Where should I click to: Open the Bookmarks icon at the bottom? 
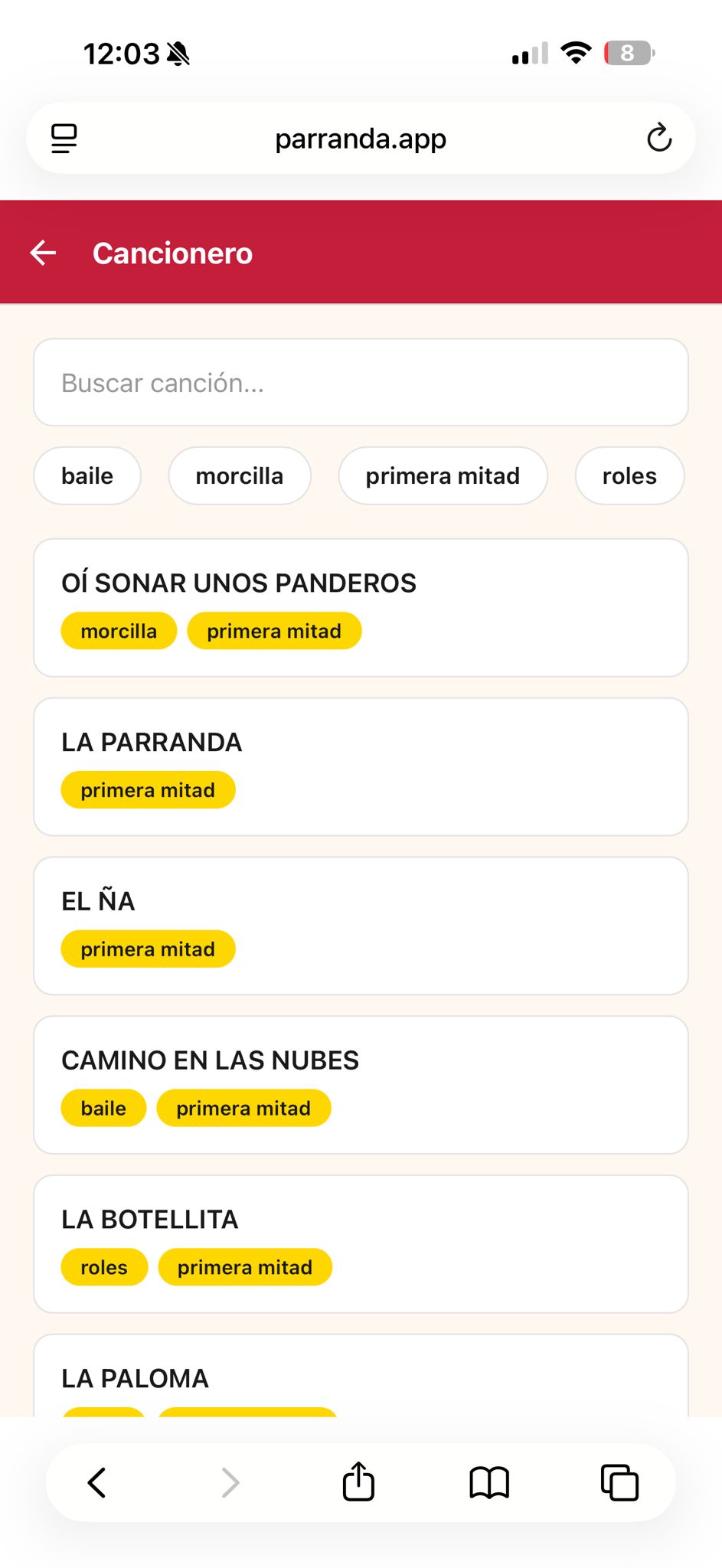(x=489, y=1481)
